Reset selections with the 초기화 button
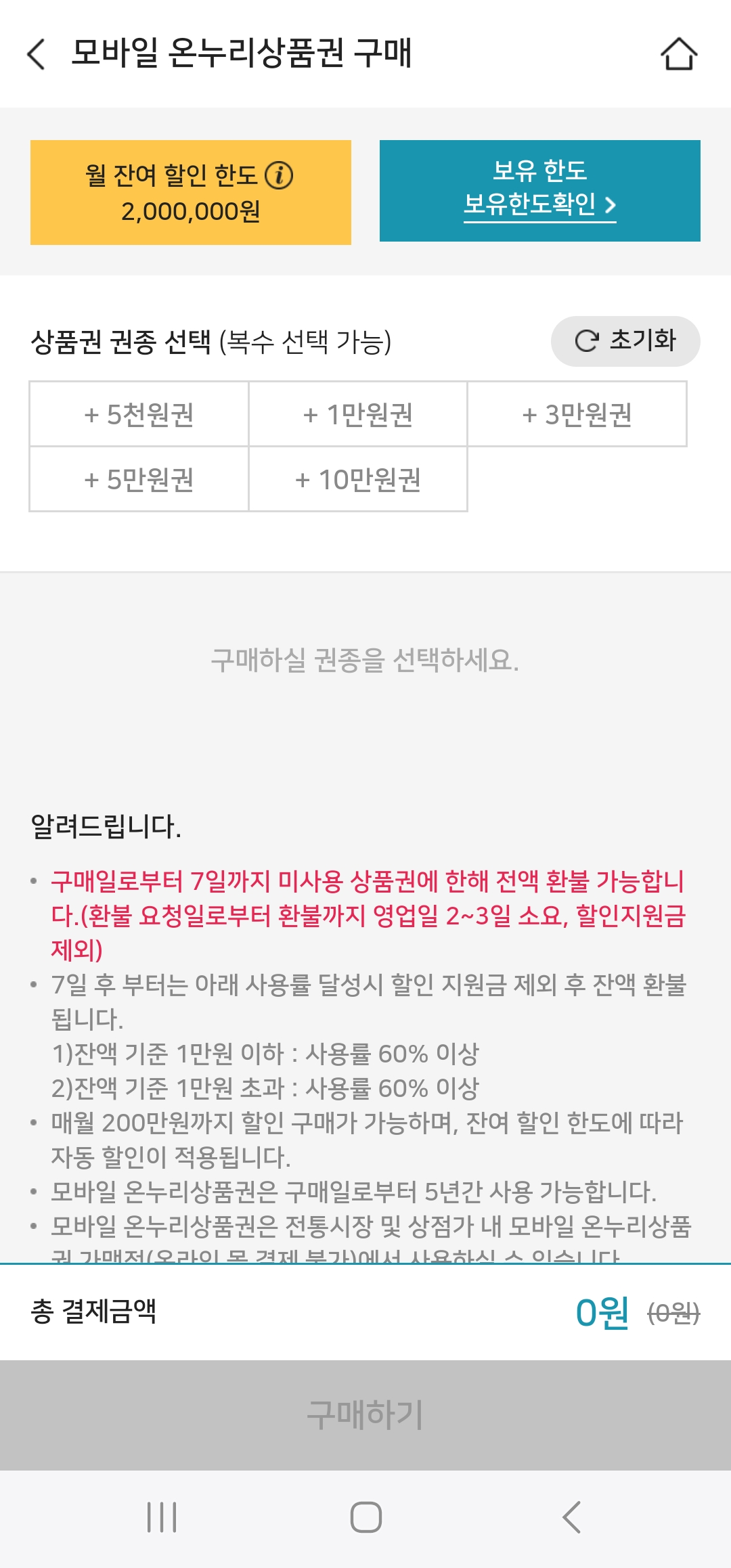The height and width of the screenshot is (1568, 731). click(626, 341)
